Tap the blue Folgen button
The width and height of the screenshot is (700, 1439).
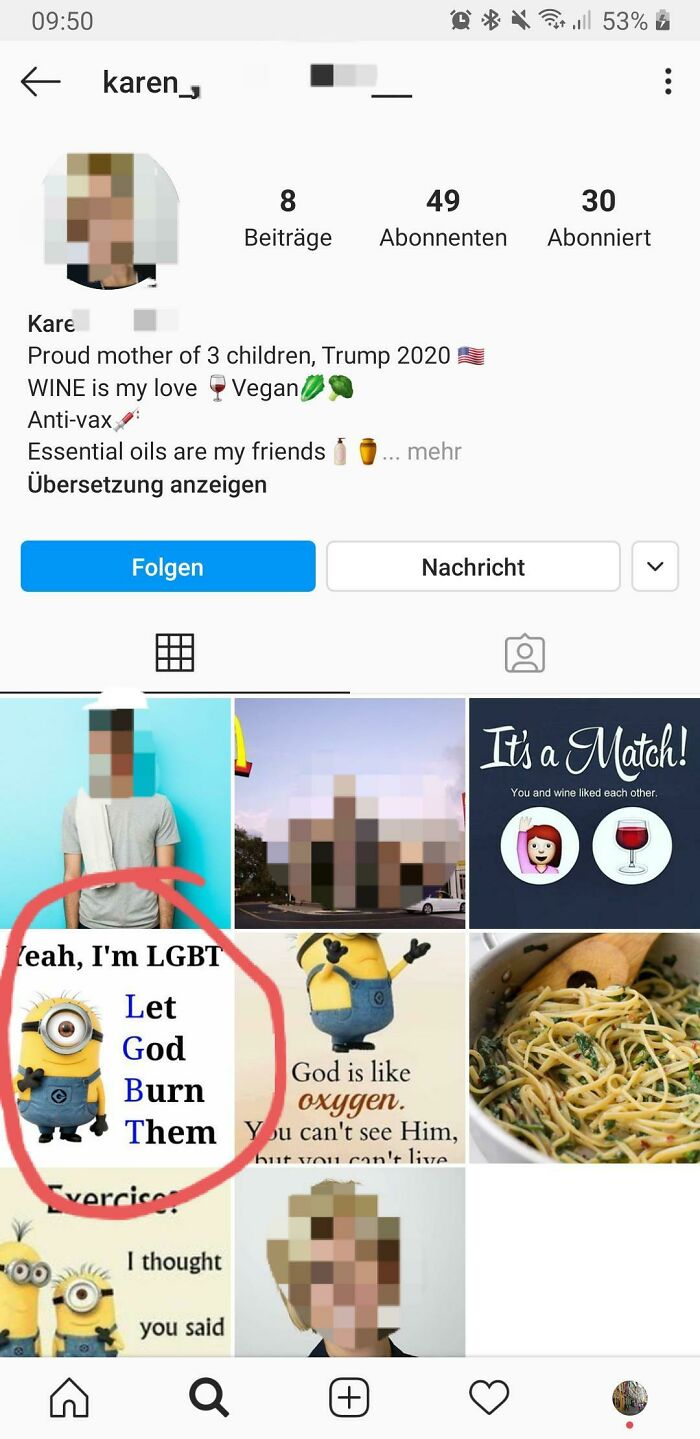pyautogui.click(x=168, y=567)
